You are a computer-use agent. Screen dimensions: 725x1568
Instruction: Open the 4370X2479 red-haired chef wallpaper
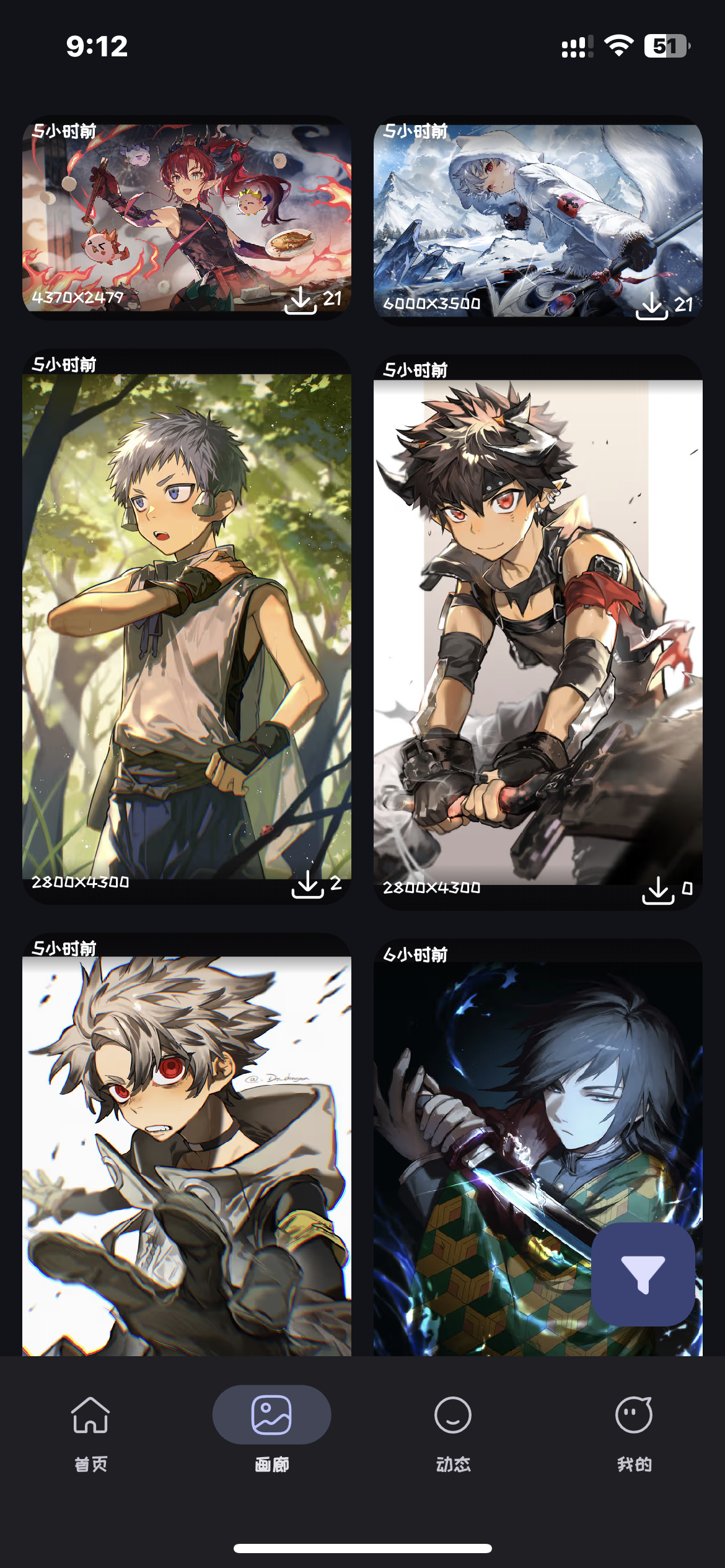pos(186,211)
